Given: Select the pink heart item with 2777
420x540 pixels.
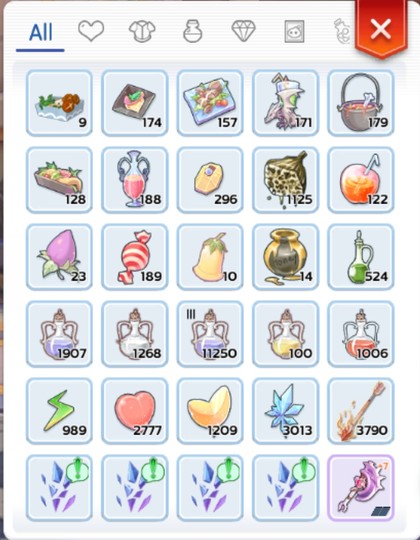Looking at the screenshot, I should pyautogui.click(x=135, y=411).
